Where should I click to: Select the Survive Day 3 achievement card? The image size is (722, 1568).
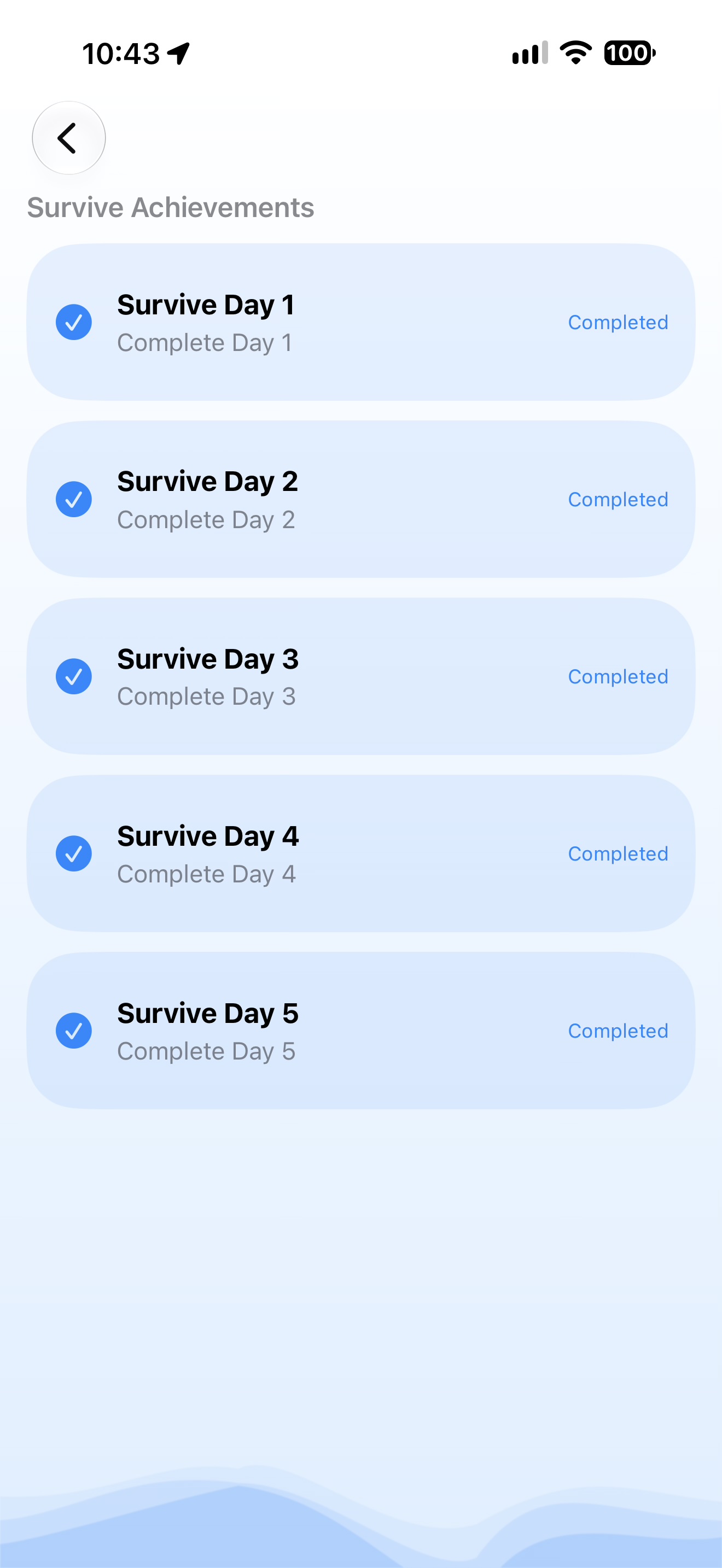tap(361, 676)
